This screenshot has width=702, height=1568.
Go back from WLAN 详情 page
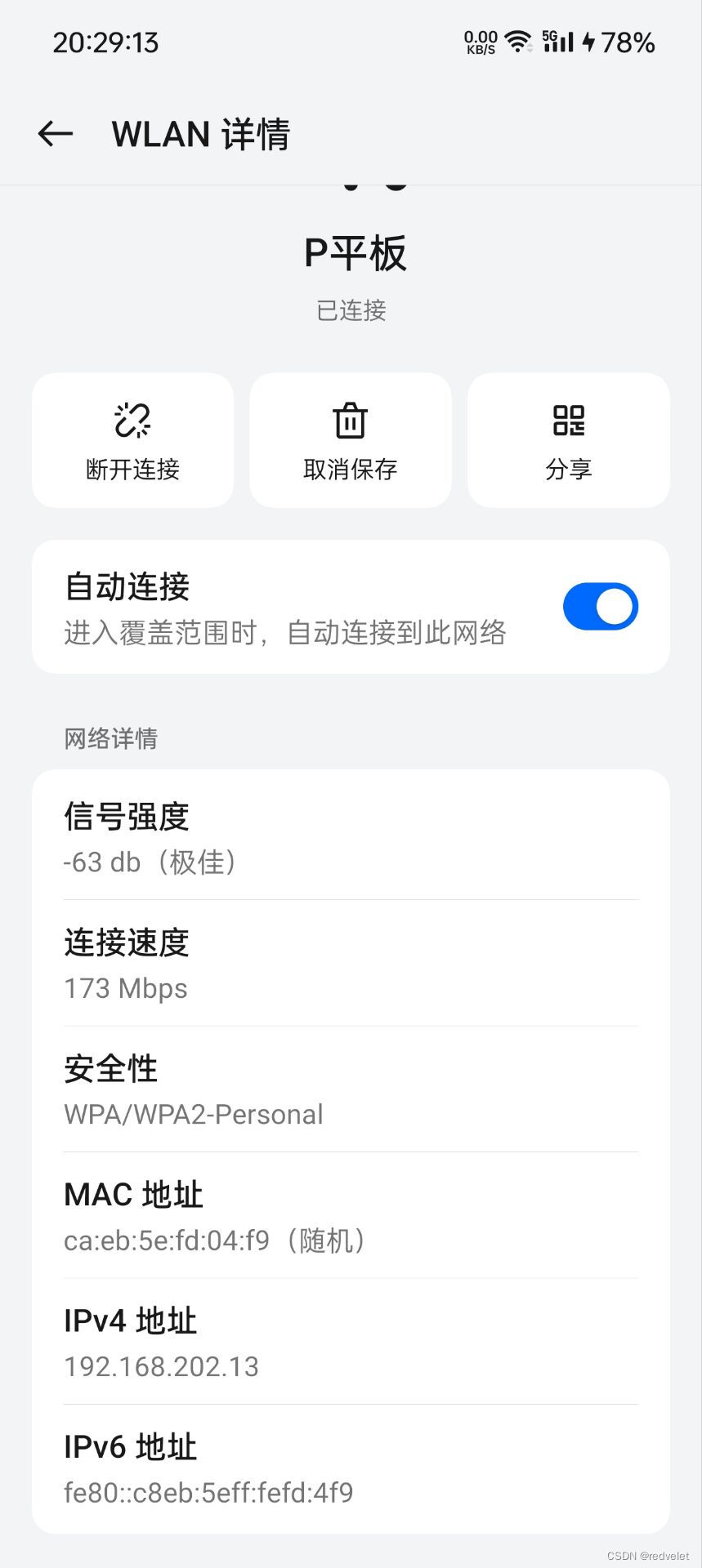coord(56,134)
